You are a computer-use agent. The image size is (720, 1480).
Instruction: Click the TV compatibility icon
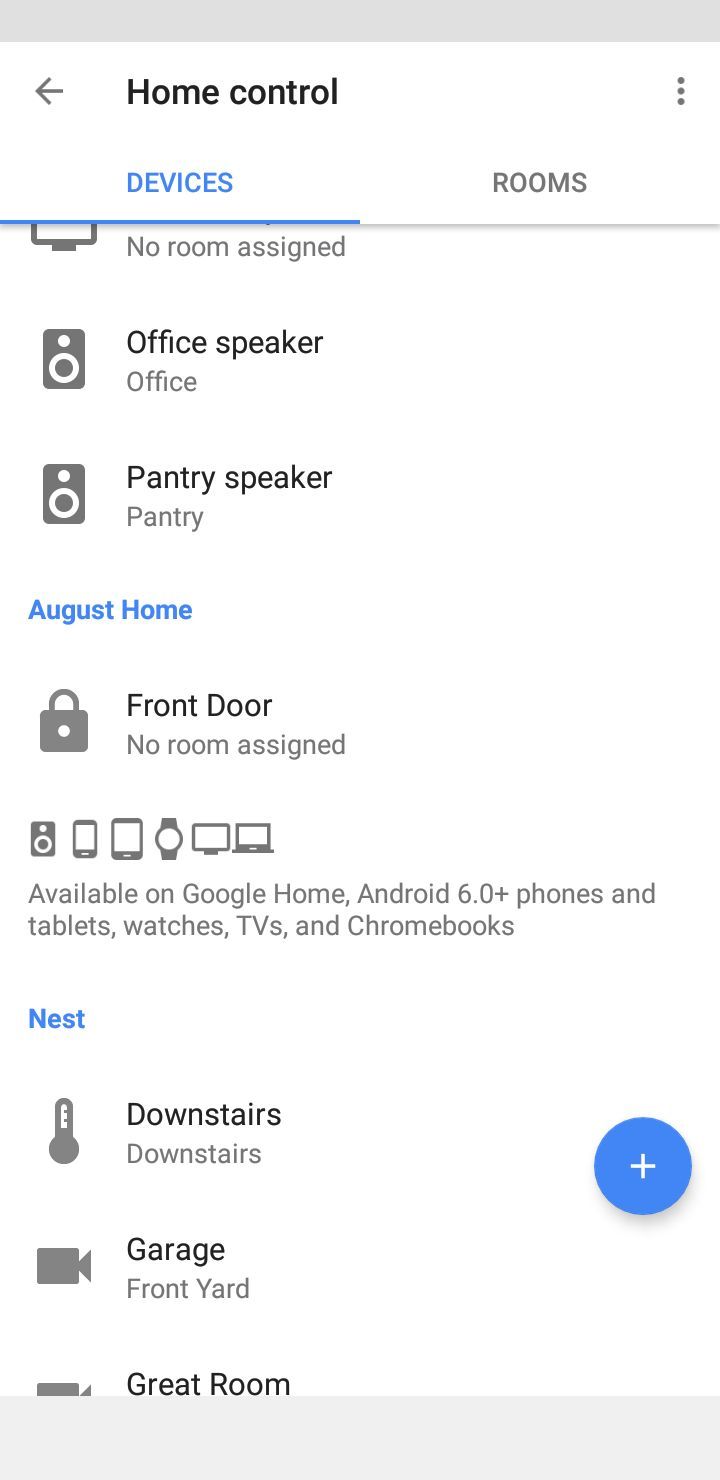[212, 838]
